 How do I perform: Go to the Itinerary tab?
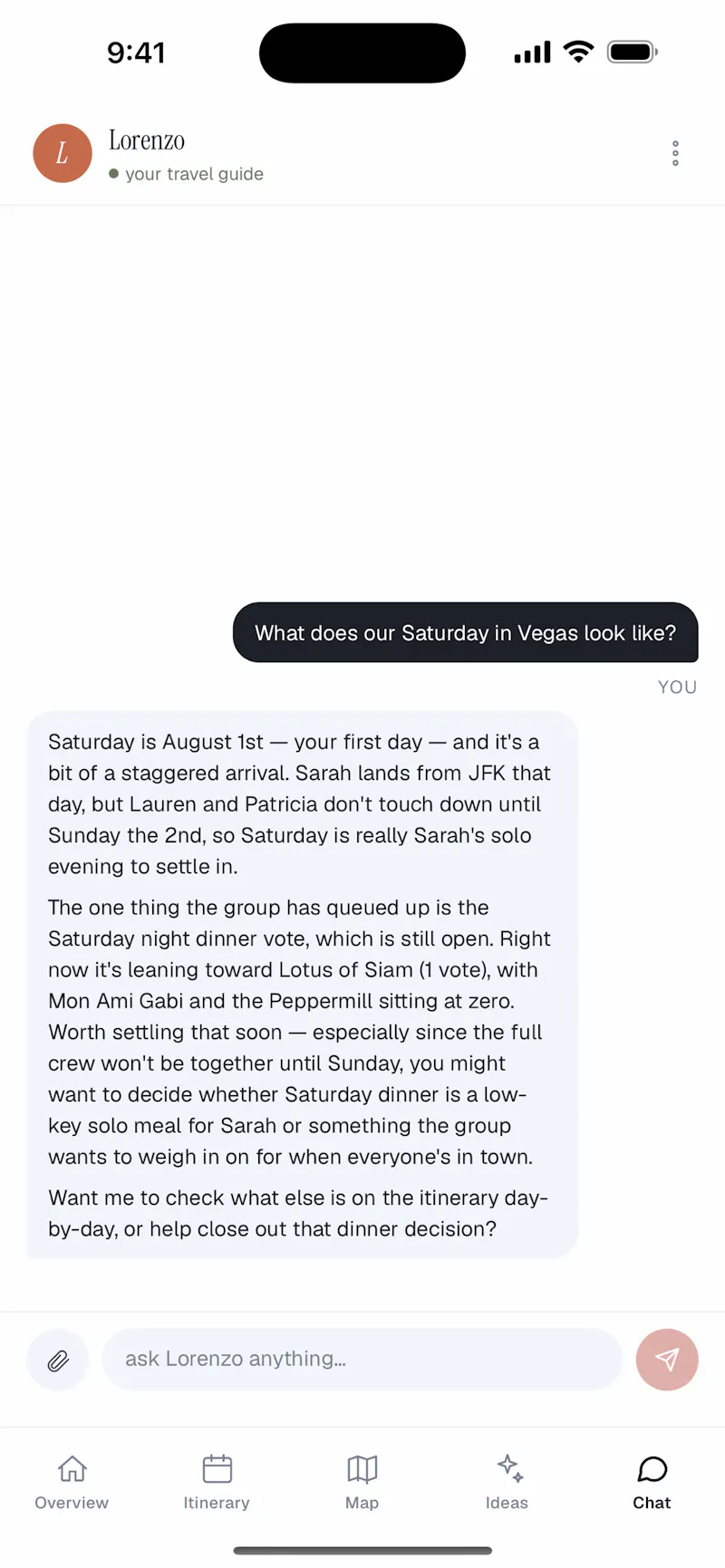click(217, 1483)
